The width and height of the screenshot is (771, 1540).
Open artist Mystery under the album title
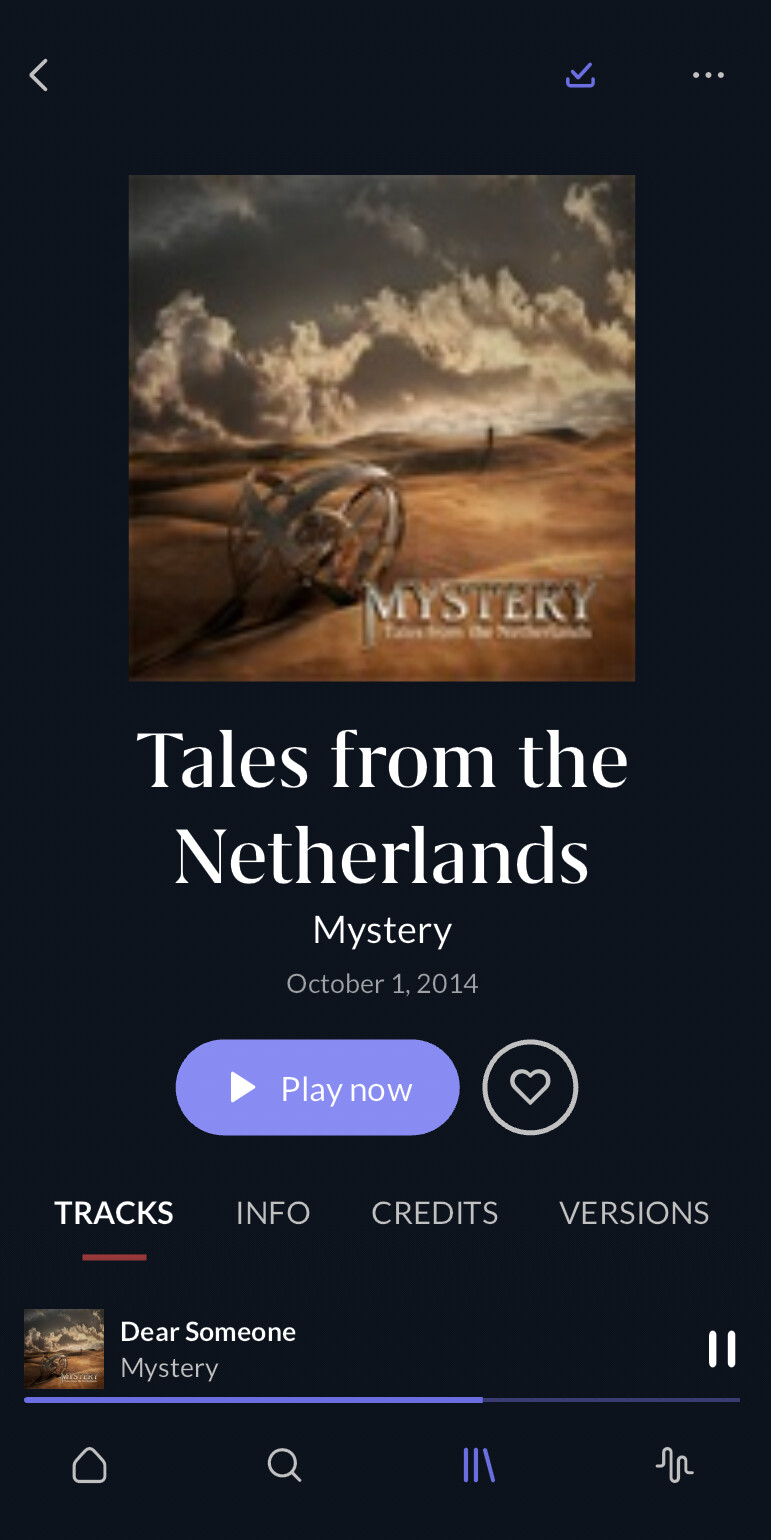pos(382,930)
